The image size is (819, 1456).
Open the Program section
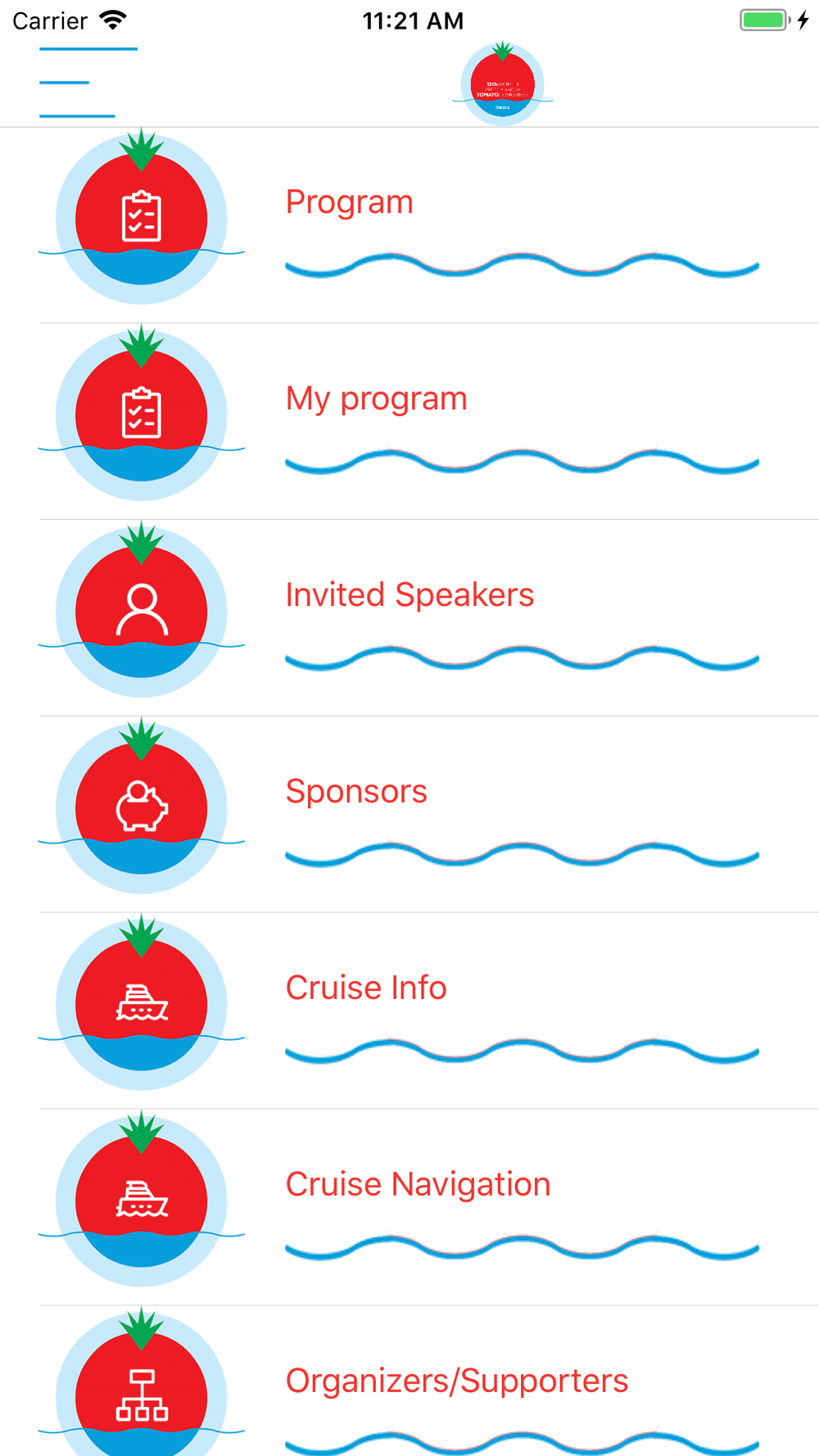tap(409, 225)
